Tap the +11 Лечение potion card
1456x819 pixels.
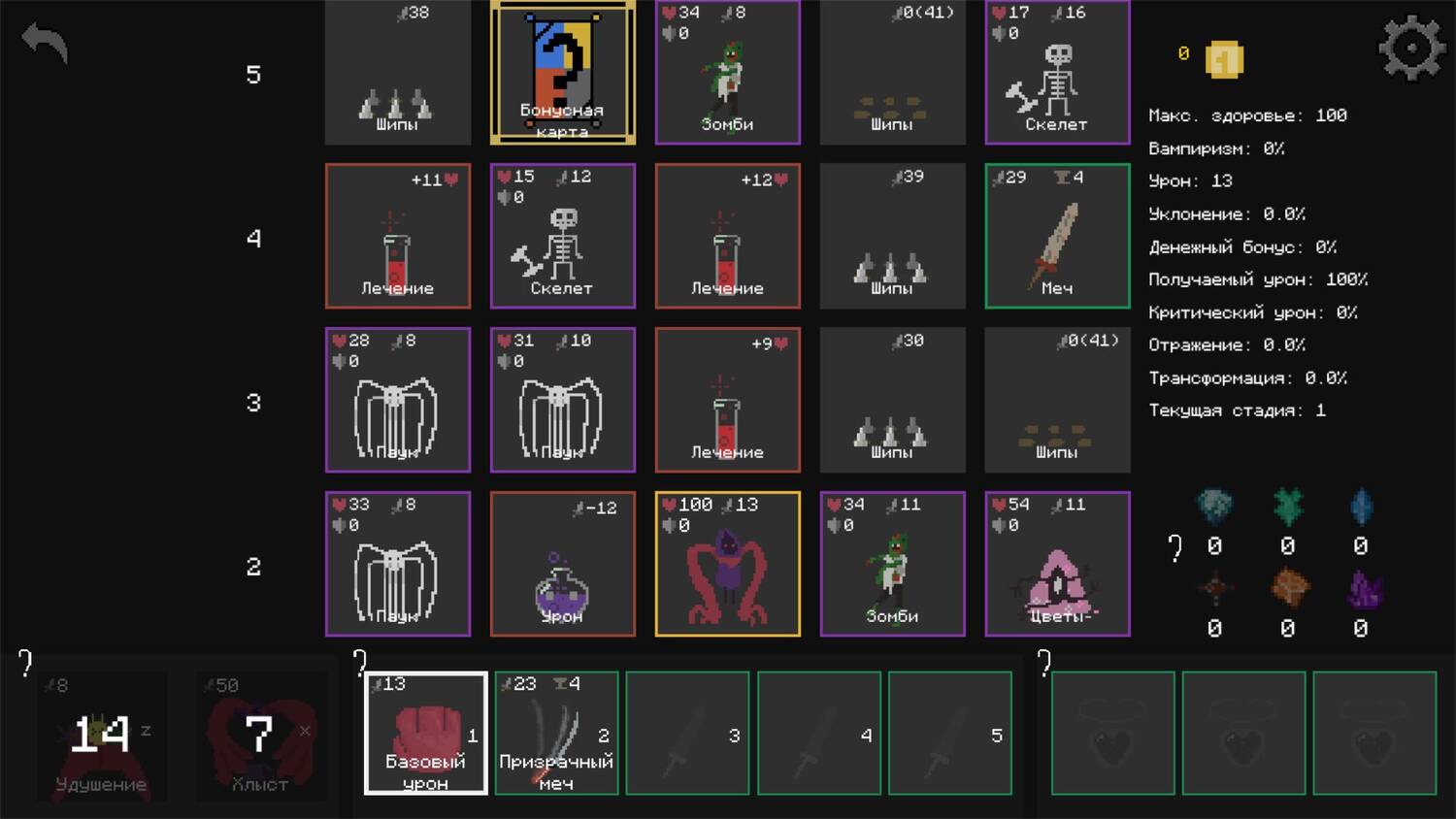[398, 236]
